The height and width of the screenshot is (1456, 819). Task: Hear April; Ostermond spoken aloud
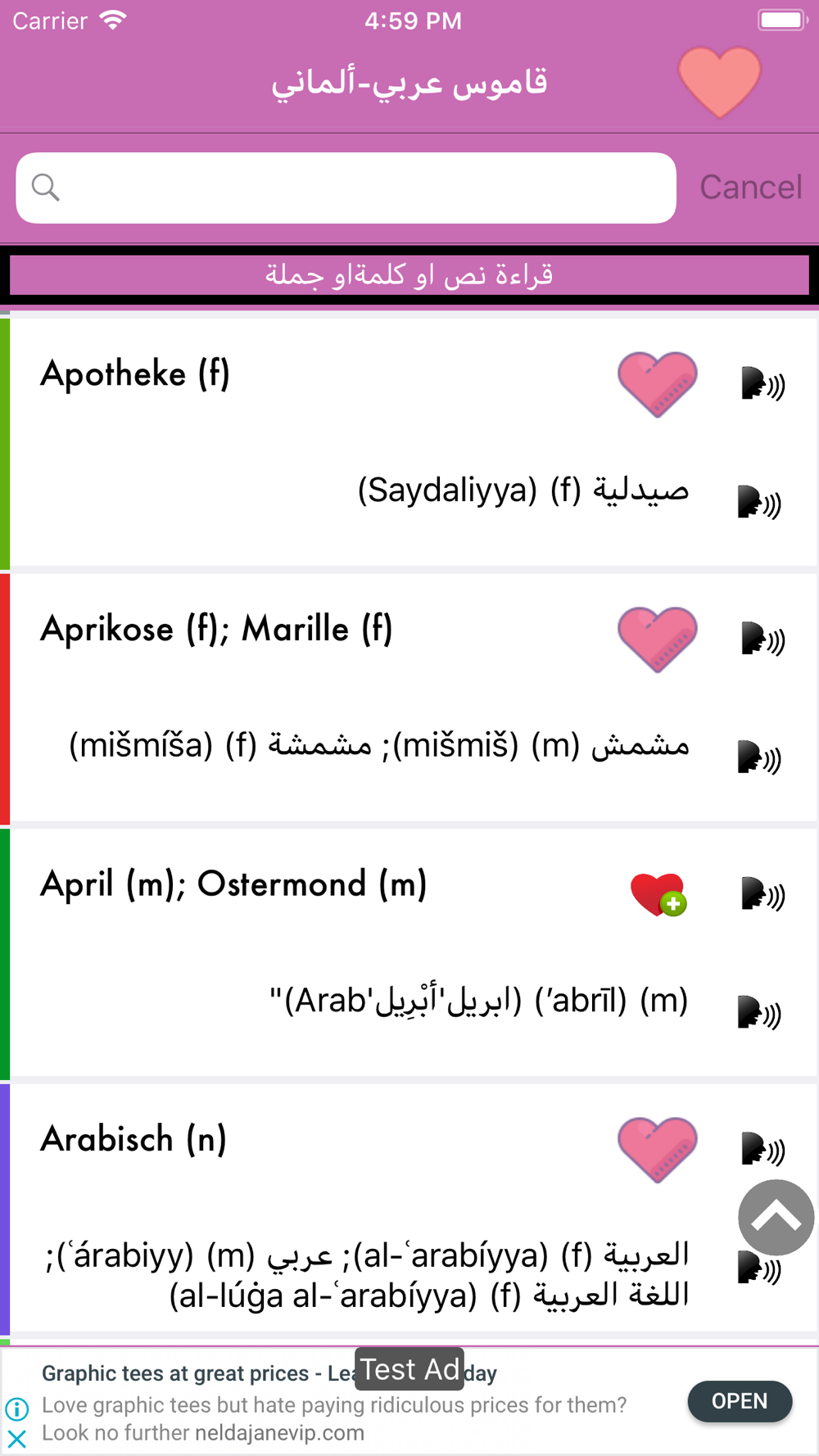tap(763, 894)
